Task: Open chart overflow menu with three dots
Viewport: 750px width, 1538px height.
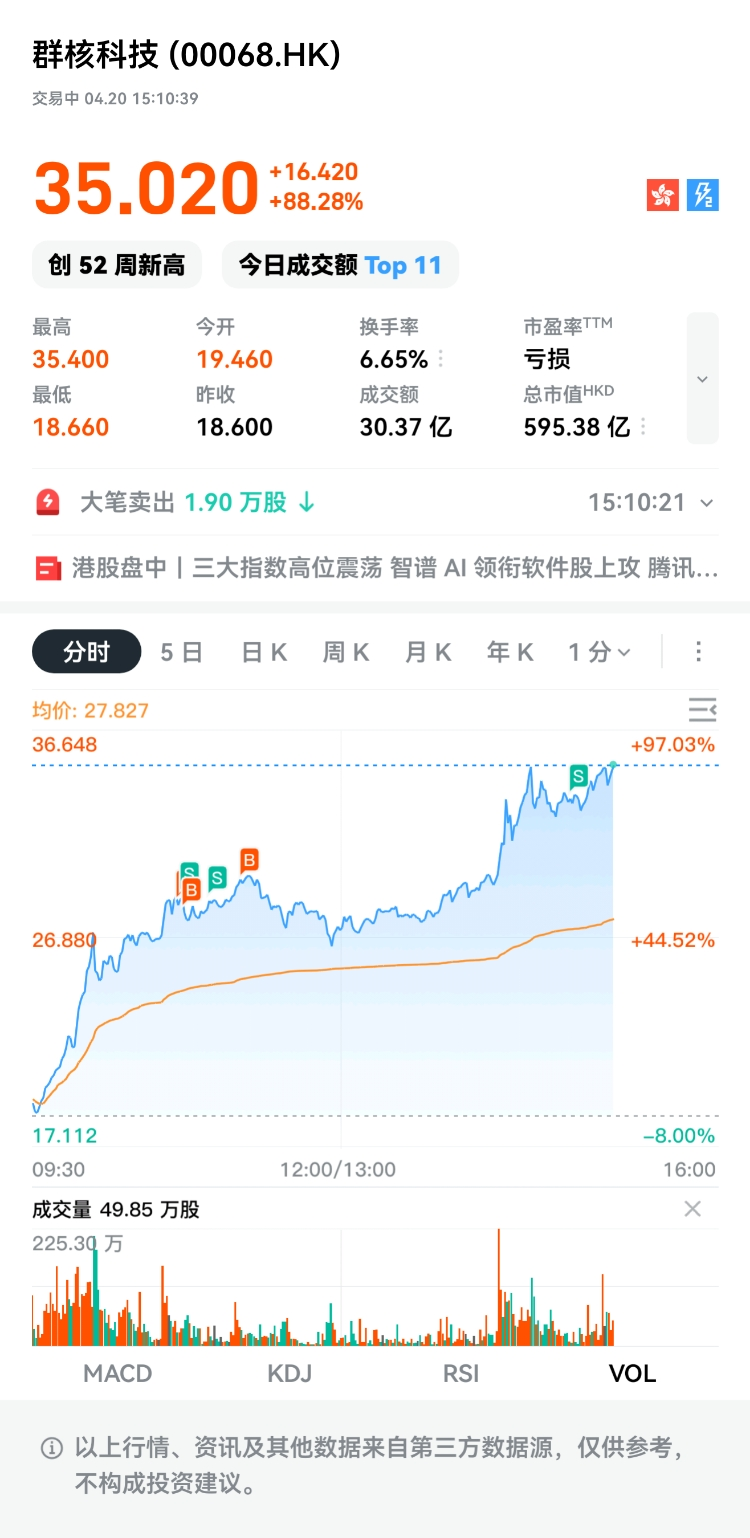Action: tap(699, 653)
